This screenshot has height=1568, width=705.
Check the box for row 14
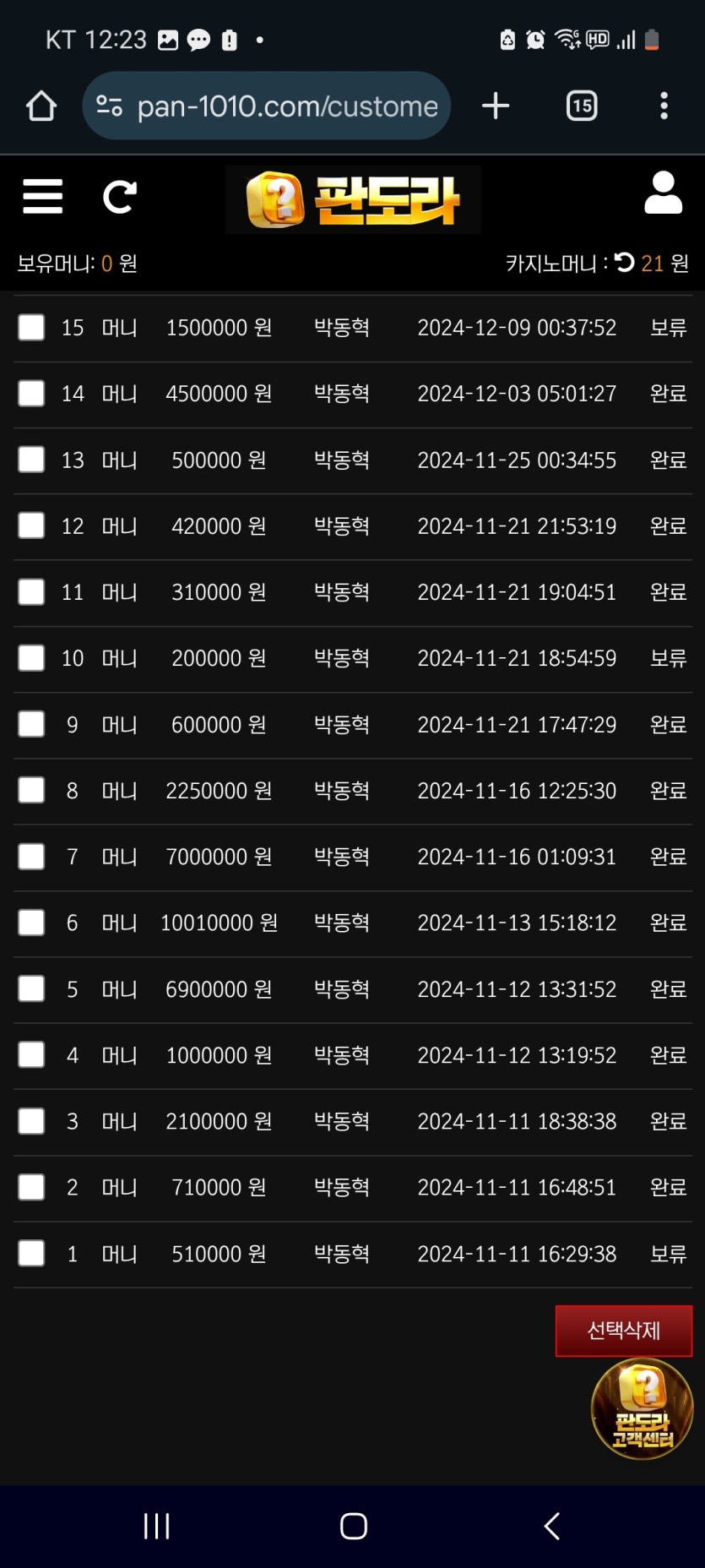pos(32,394)
